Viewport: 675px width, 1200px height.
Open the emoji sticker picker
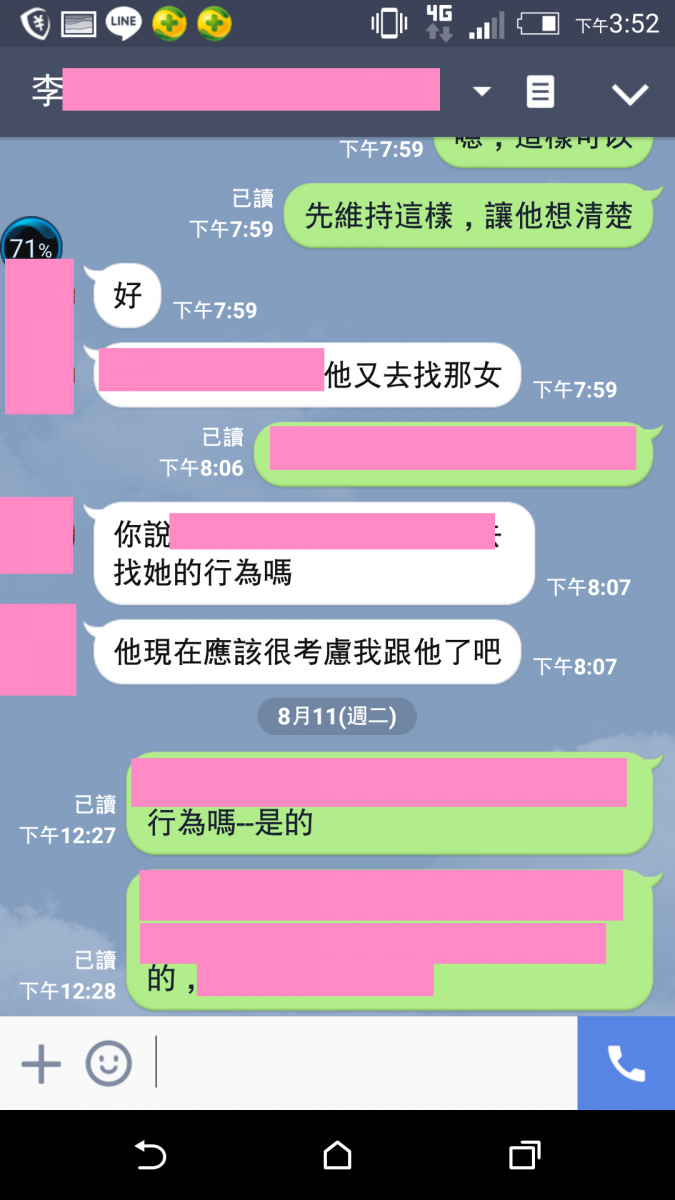point(108,1064)
